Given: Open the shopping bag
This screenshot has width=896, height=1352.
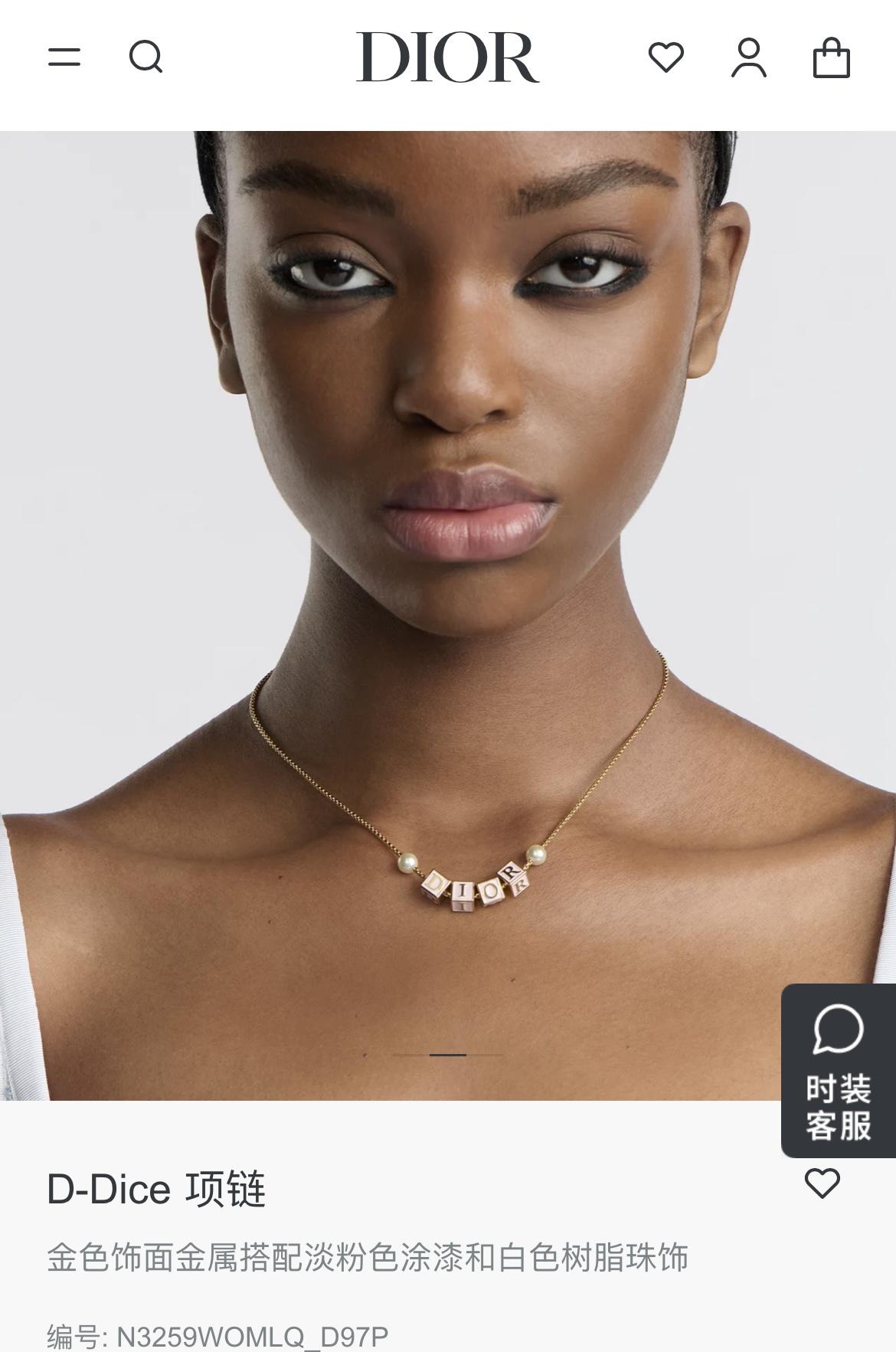Looking at the screenshot, I should [831, 57].
